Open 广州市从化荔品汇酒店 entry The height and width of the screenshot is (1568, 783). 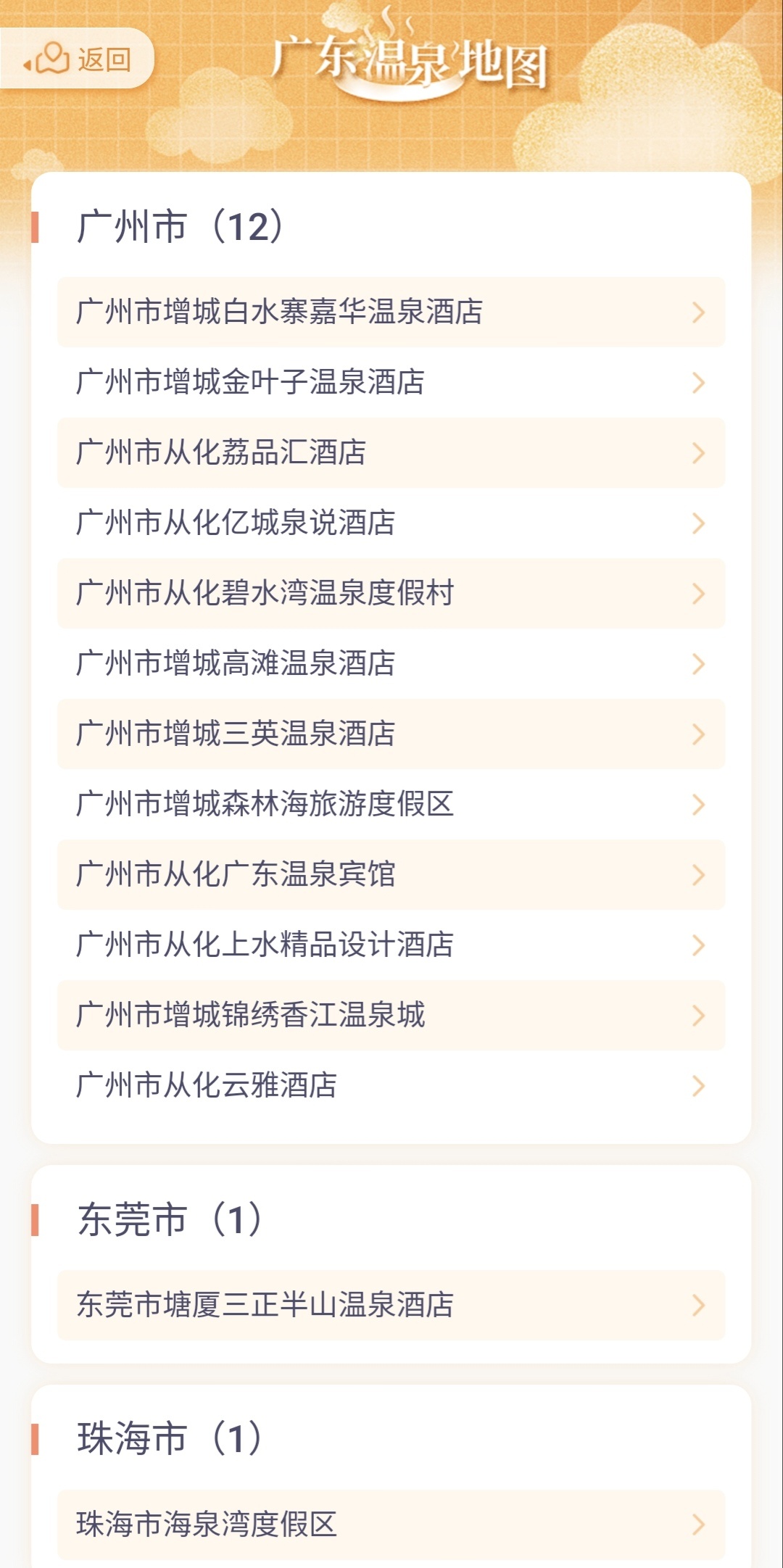391,452
